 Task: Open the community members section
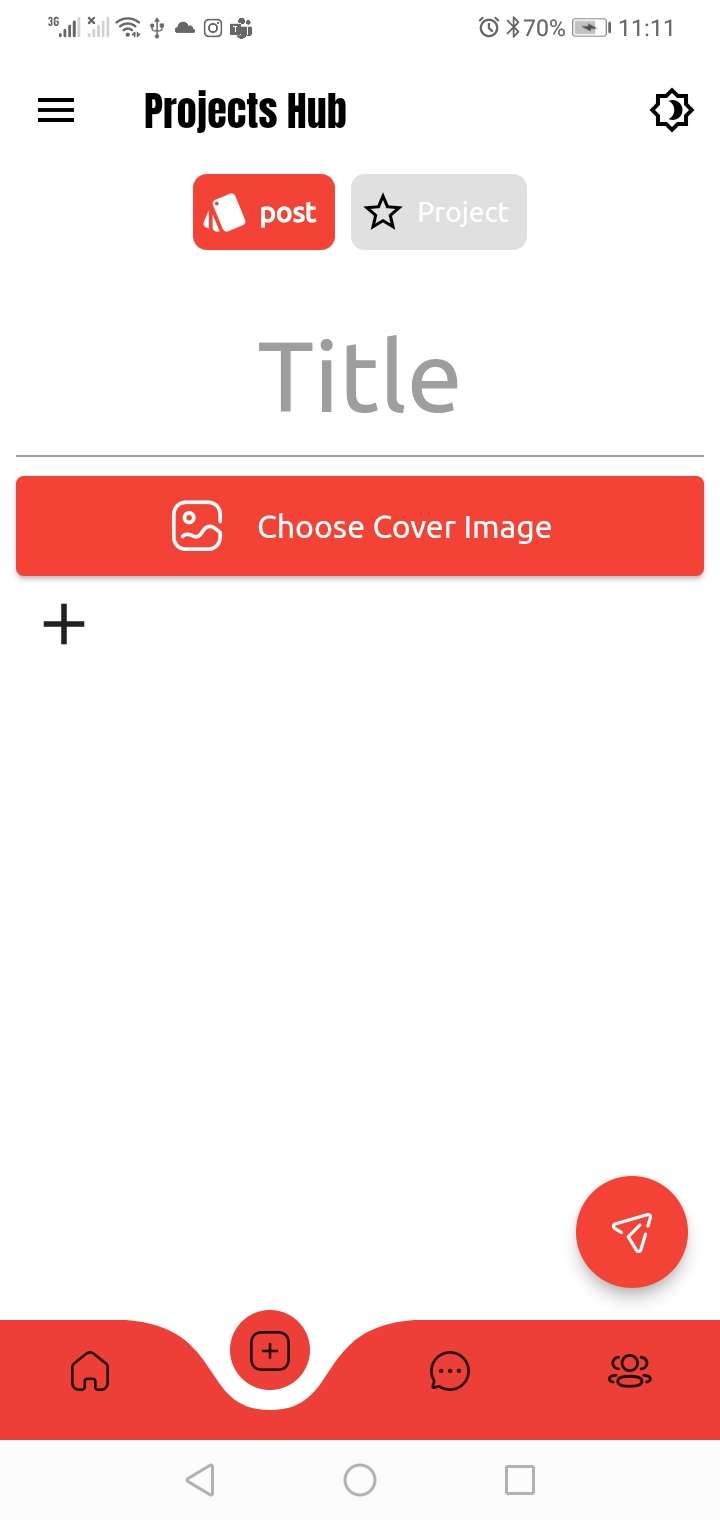(x=628, y=1371)
